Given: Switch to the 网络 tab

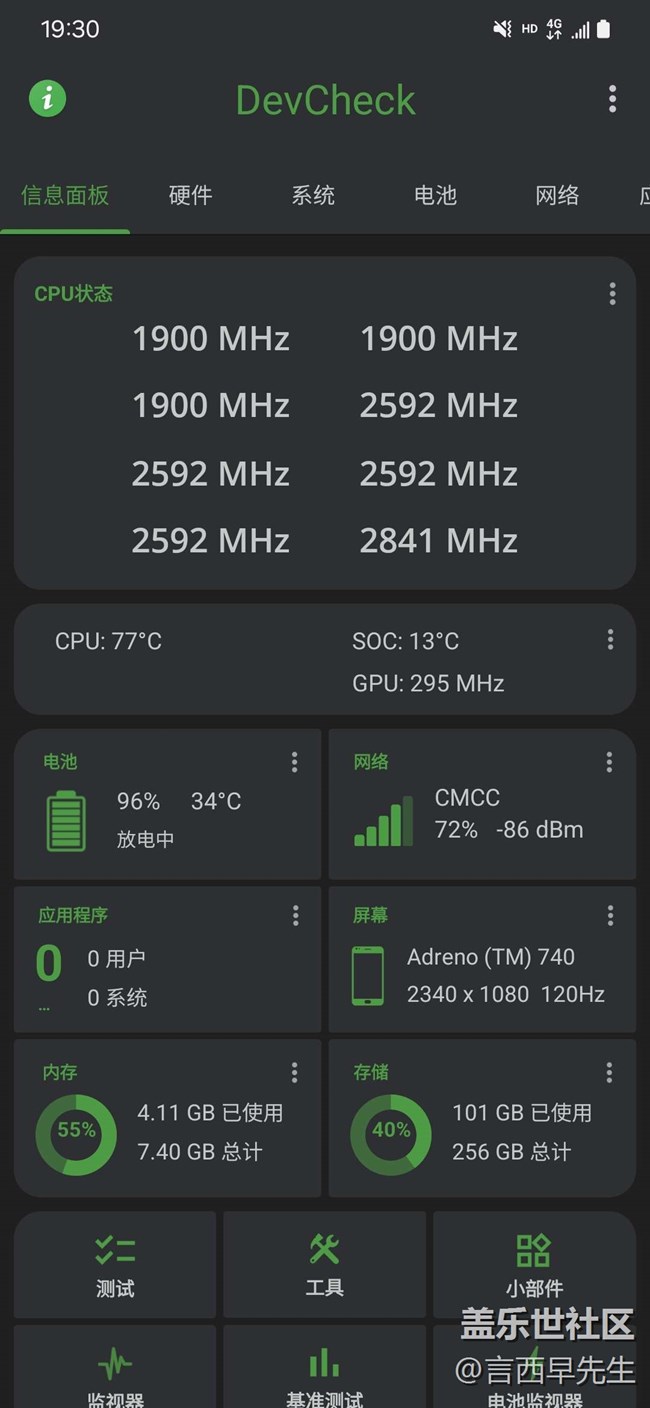Looking at the screenshot, I should 557,195.
